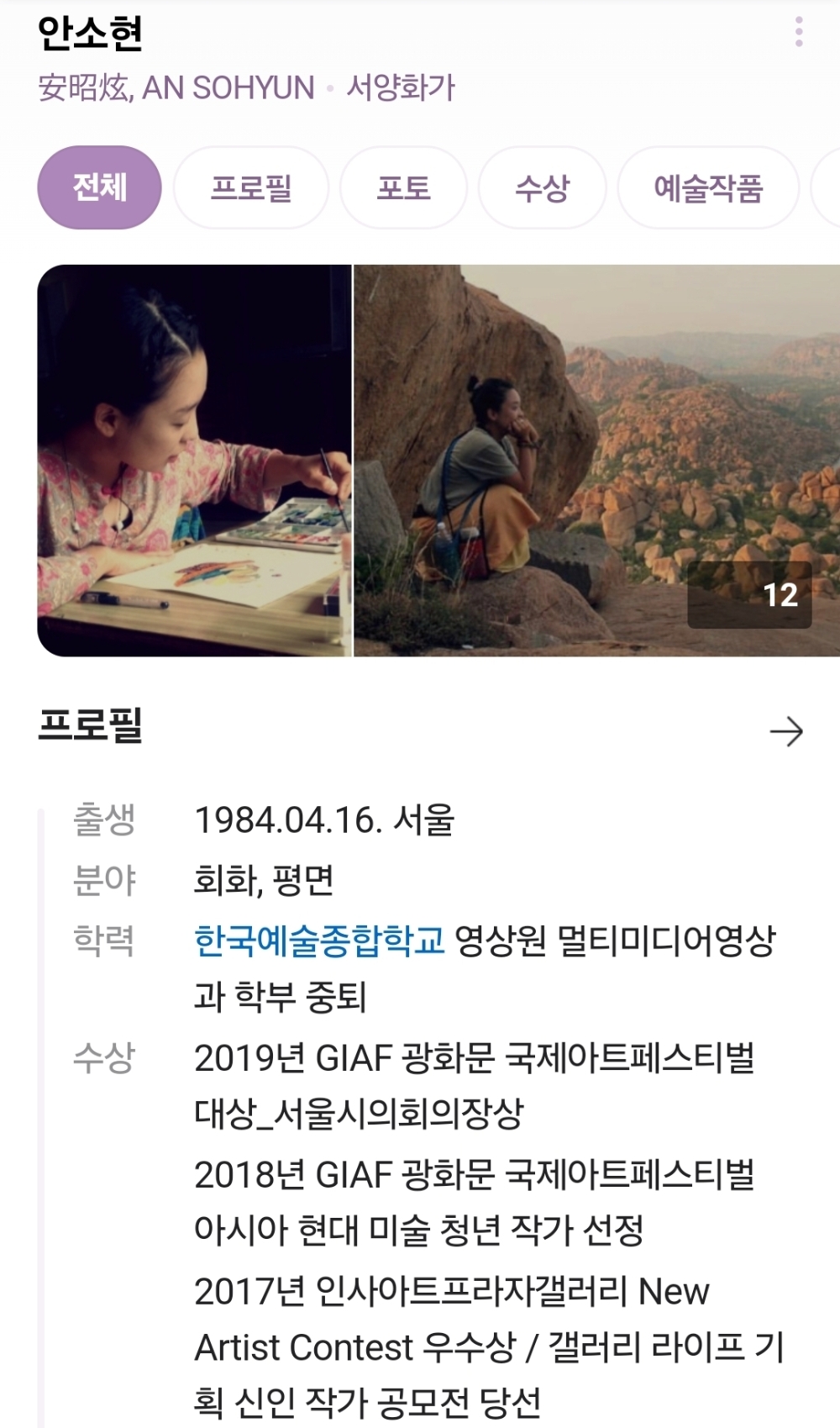Switch to the 예술작품 tab
The width and height of the screenshot is (840, 1428).
(x=707, y=187)
